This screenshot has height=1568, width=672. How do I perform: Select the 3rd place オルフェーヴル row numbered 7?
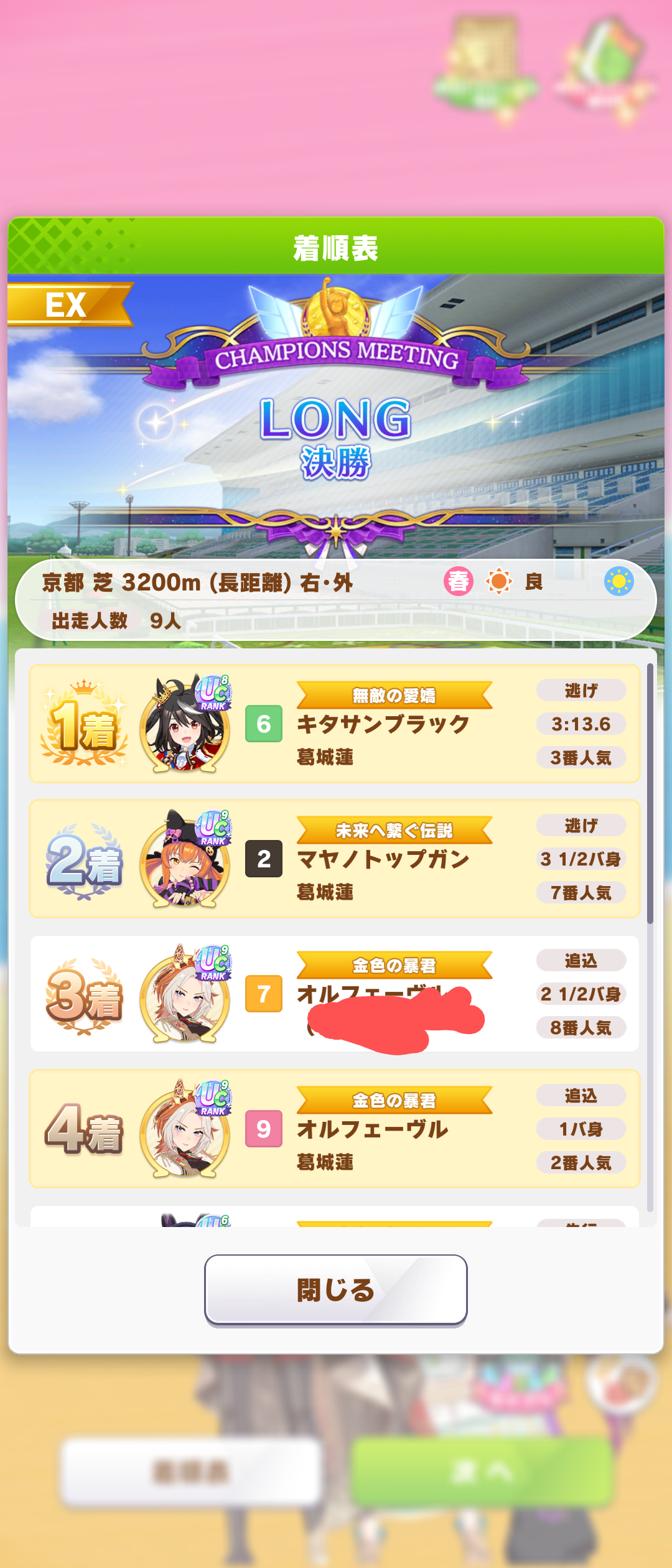tap(335, 994)
